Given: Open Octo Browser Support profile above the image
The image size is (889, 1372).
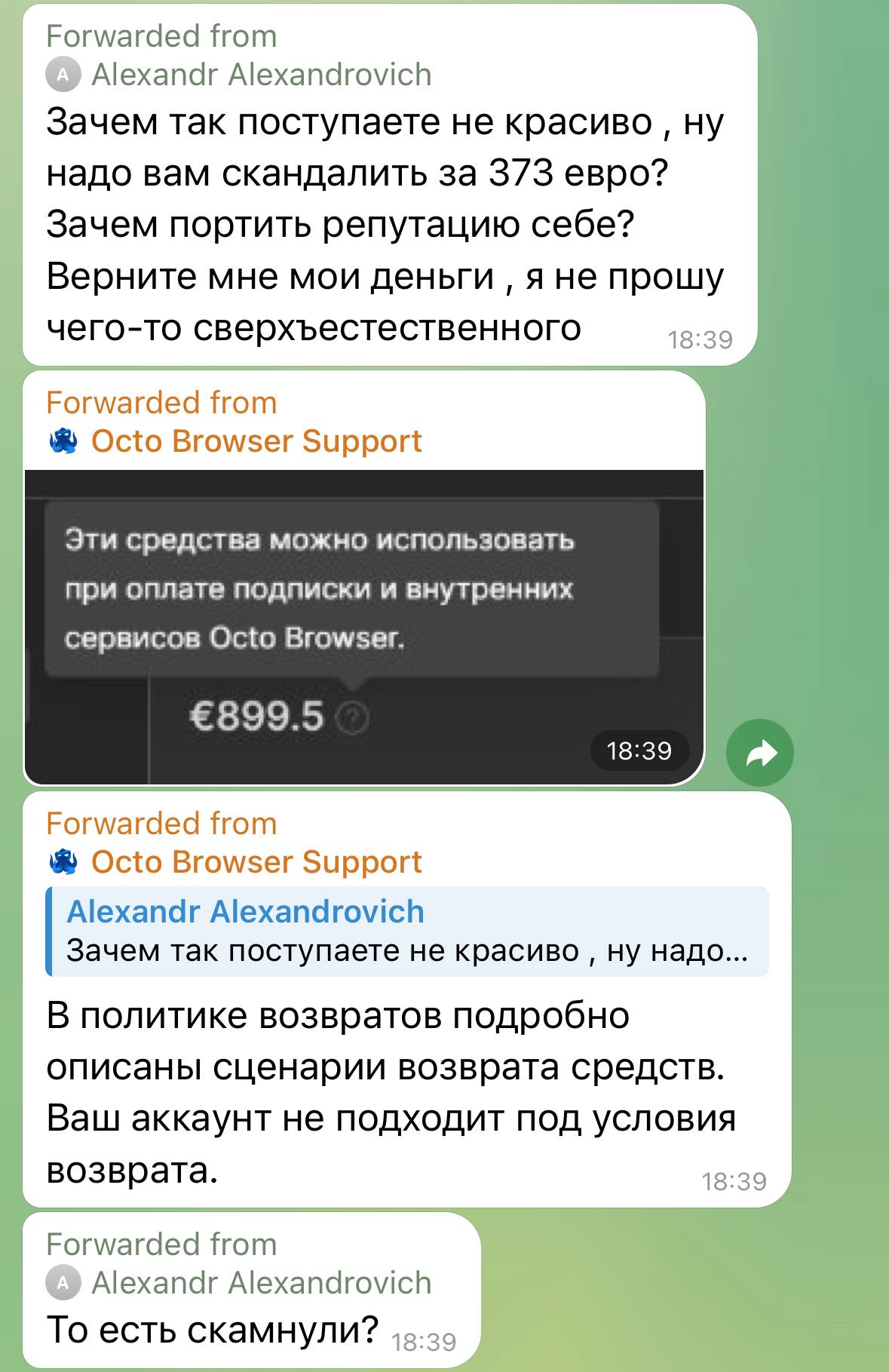Looking at the screenshot, I should coord(256,441).
